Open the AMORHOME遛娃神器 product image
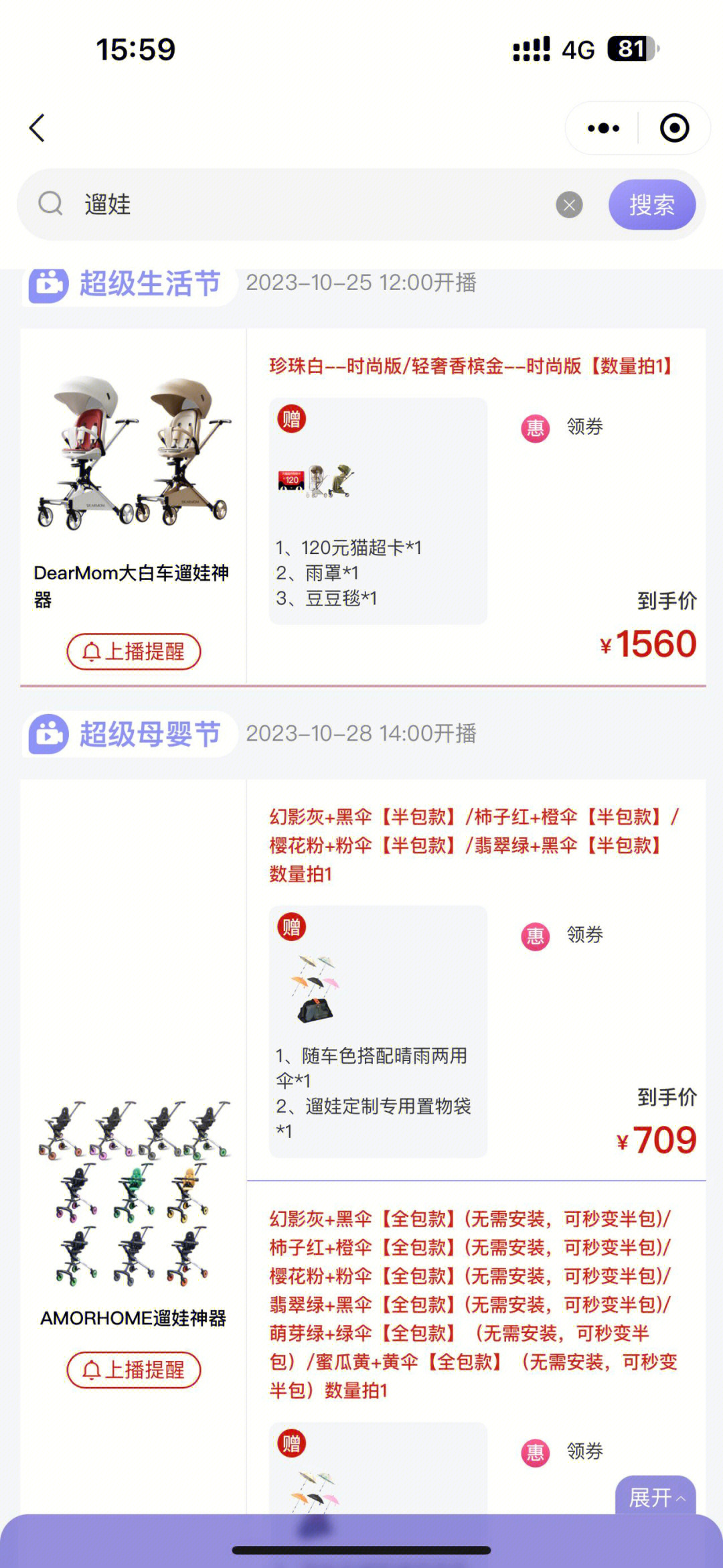The image size is (723, 1568). (x=133, y=1192)
